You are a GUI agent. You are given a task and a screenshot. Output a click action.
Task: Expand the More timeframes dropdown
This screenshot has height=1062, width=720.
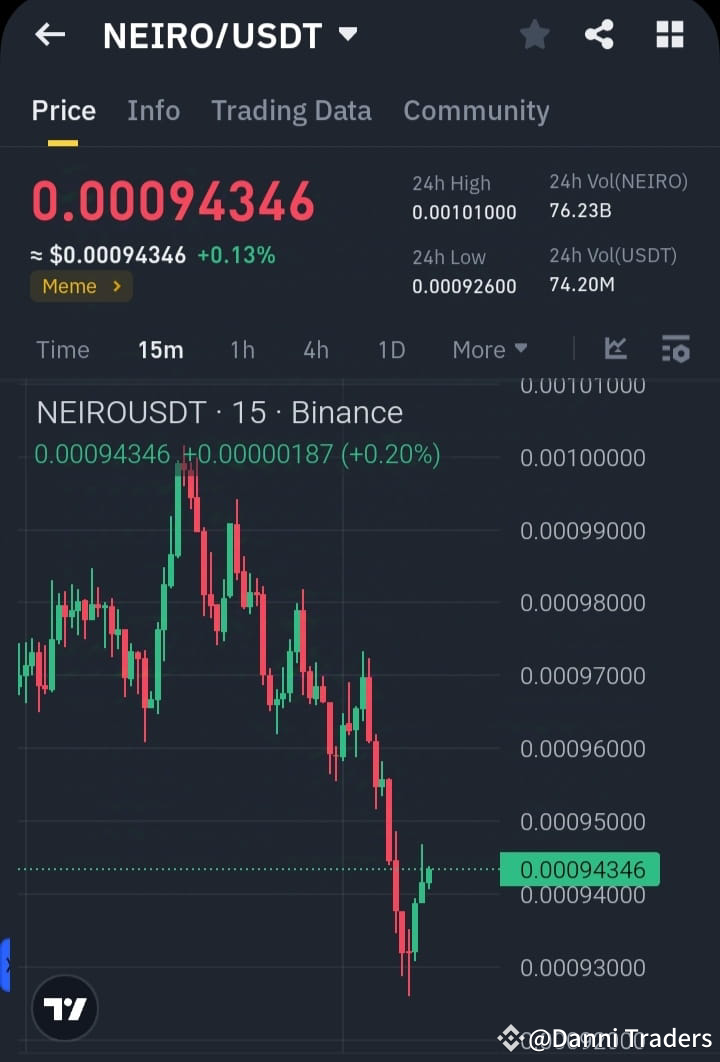[x=489, y=349]
